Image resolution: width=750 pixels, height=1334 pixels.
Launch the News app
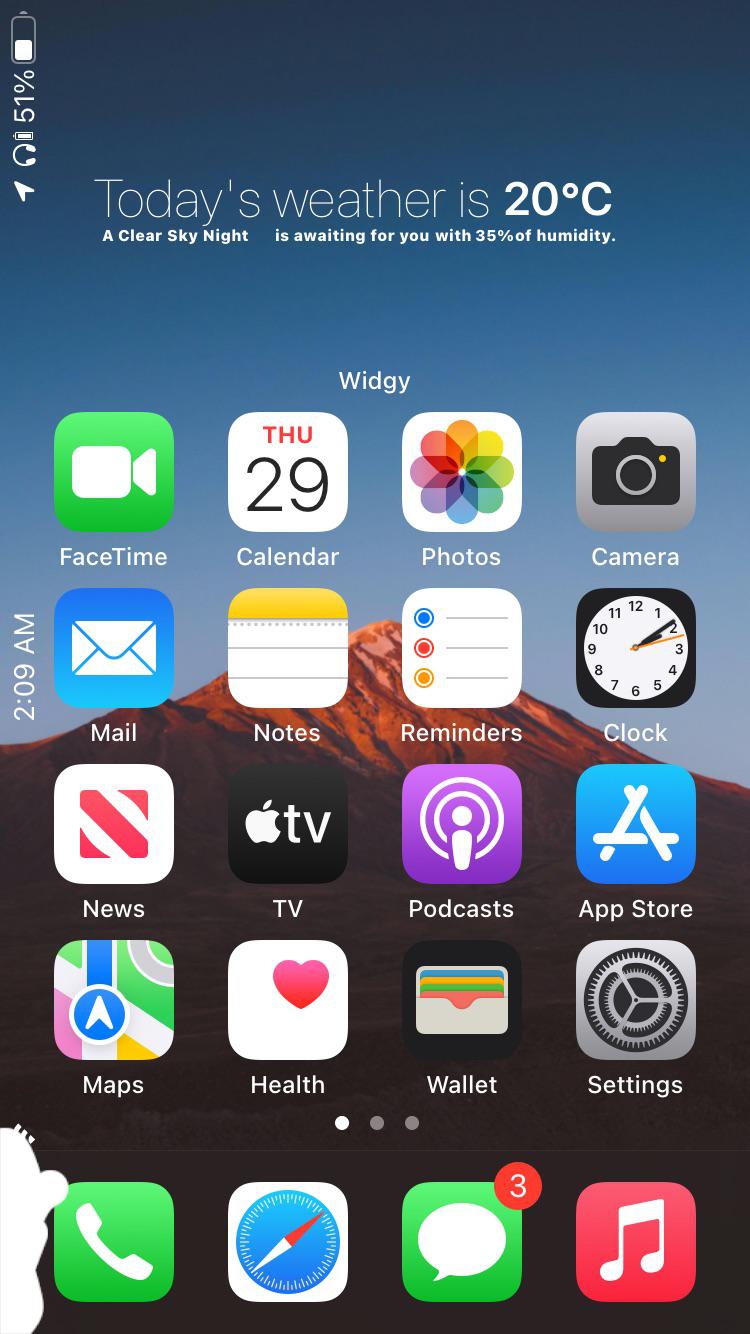point(114,824)
